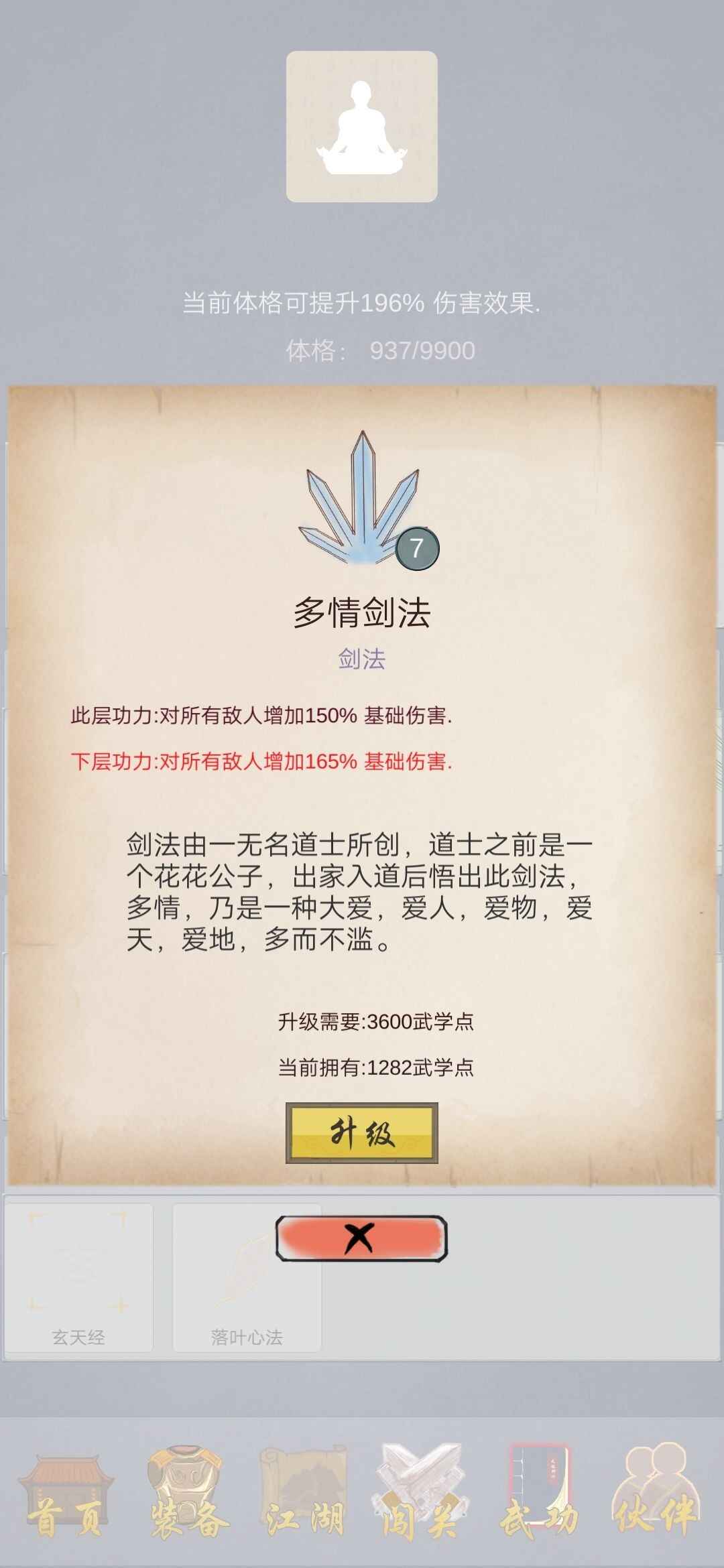Open the 玄天经 skill card

pos(79,1277)
